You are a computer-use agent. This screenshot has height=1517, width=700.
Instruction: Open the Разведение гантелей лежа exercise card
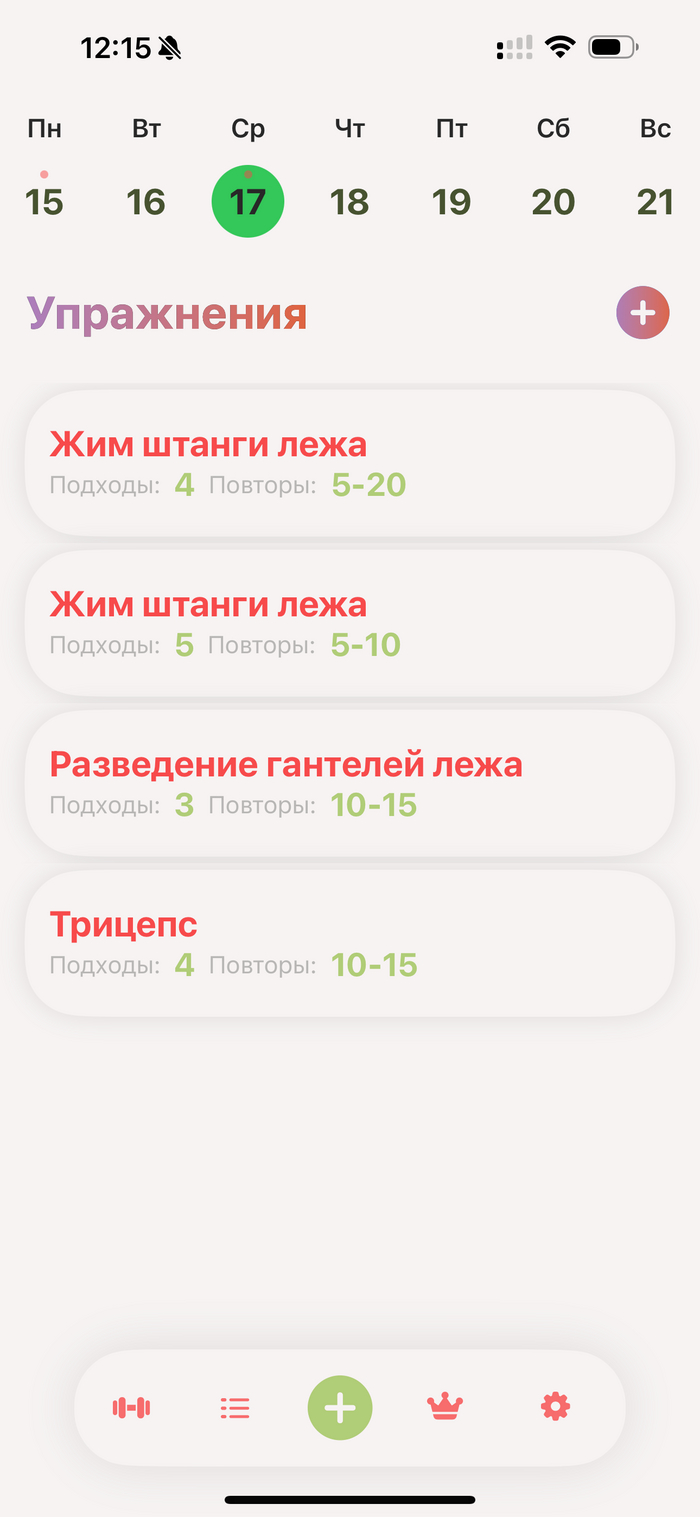pyautogui.click(x=350, y=783)
